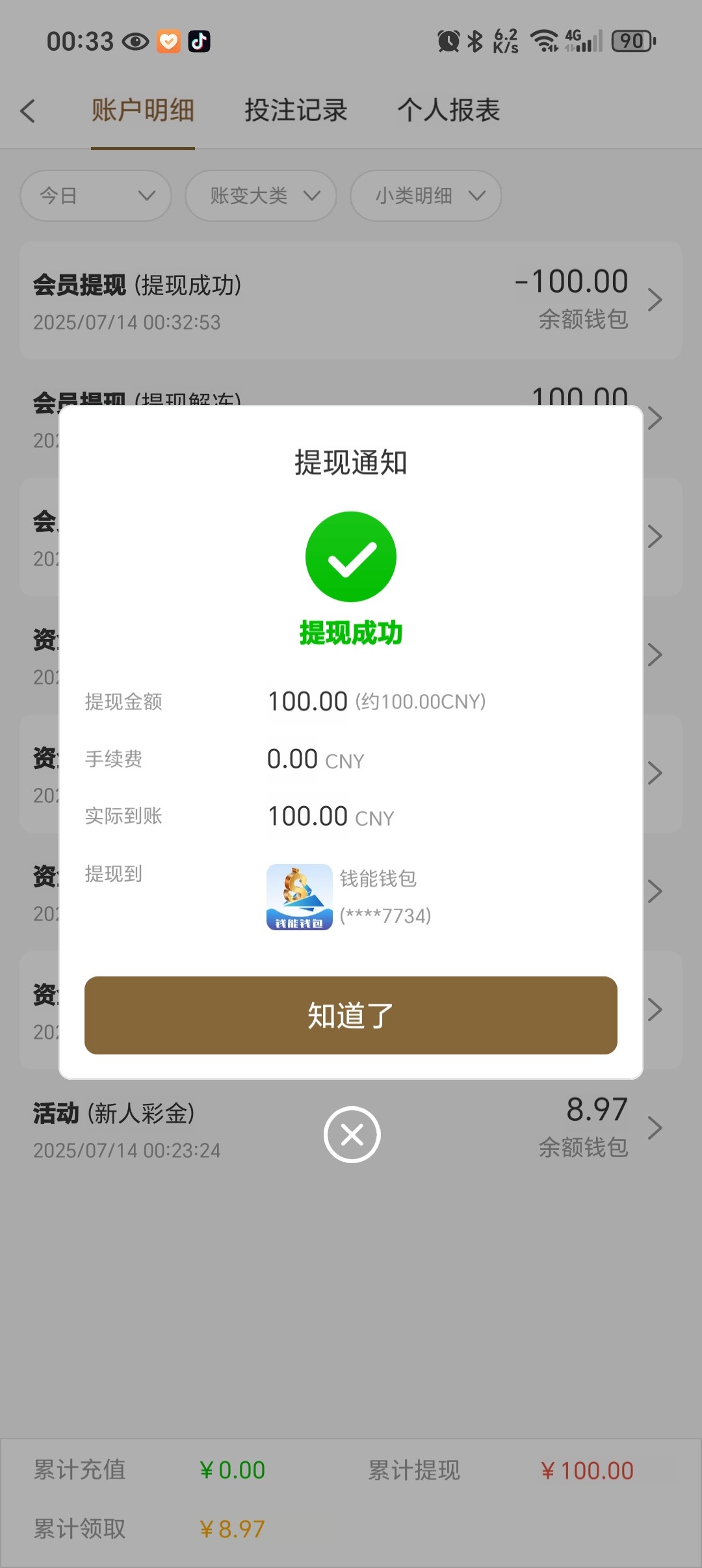Go back using the top-left arrow
This screenshot has width=702, height=1568.
coord(27,111)
